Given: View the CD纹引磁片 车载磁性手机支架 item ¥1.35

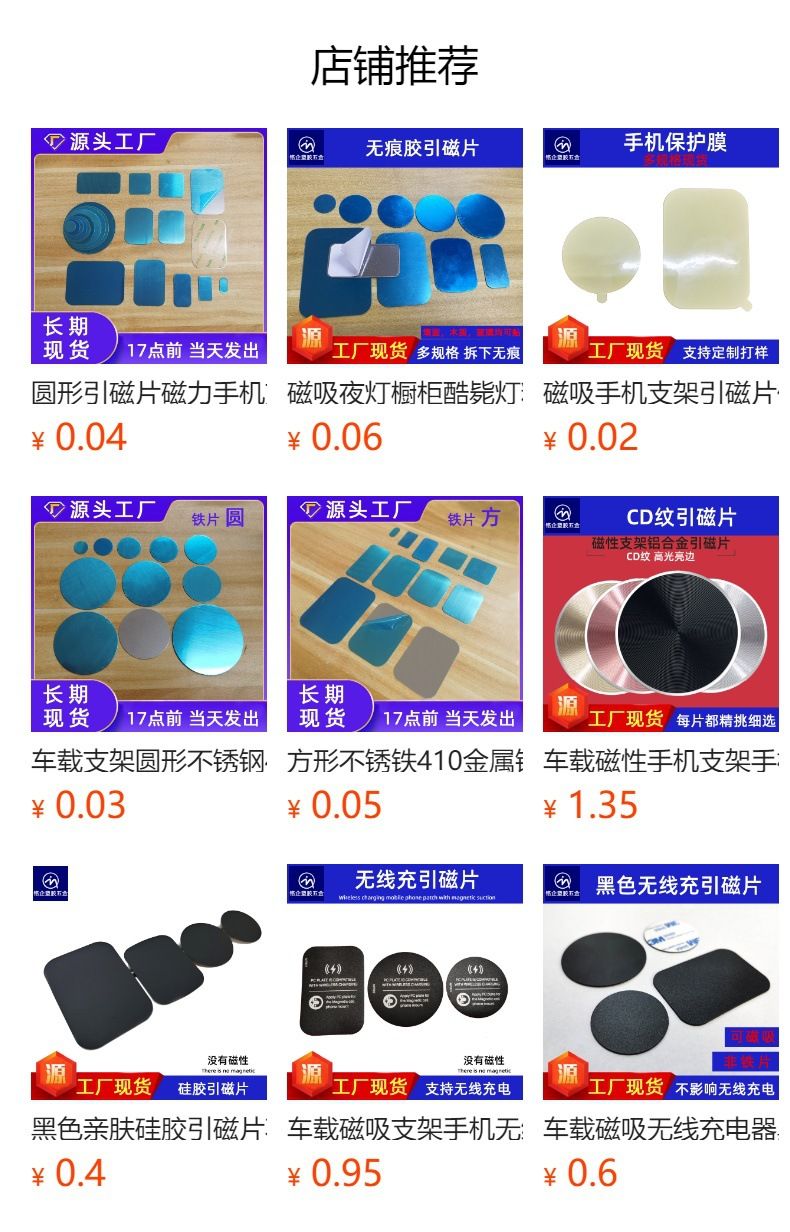Looking at the screenshot, I should coord(661,661).
